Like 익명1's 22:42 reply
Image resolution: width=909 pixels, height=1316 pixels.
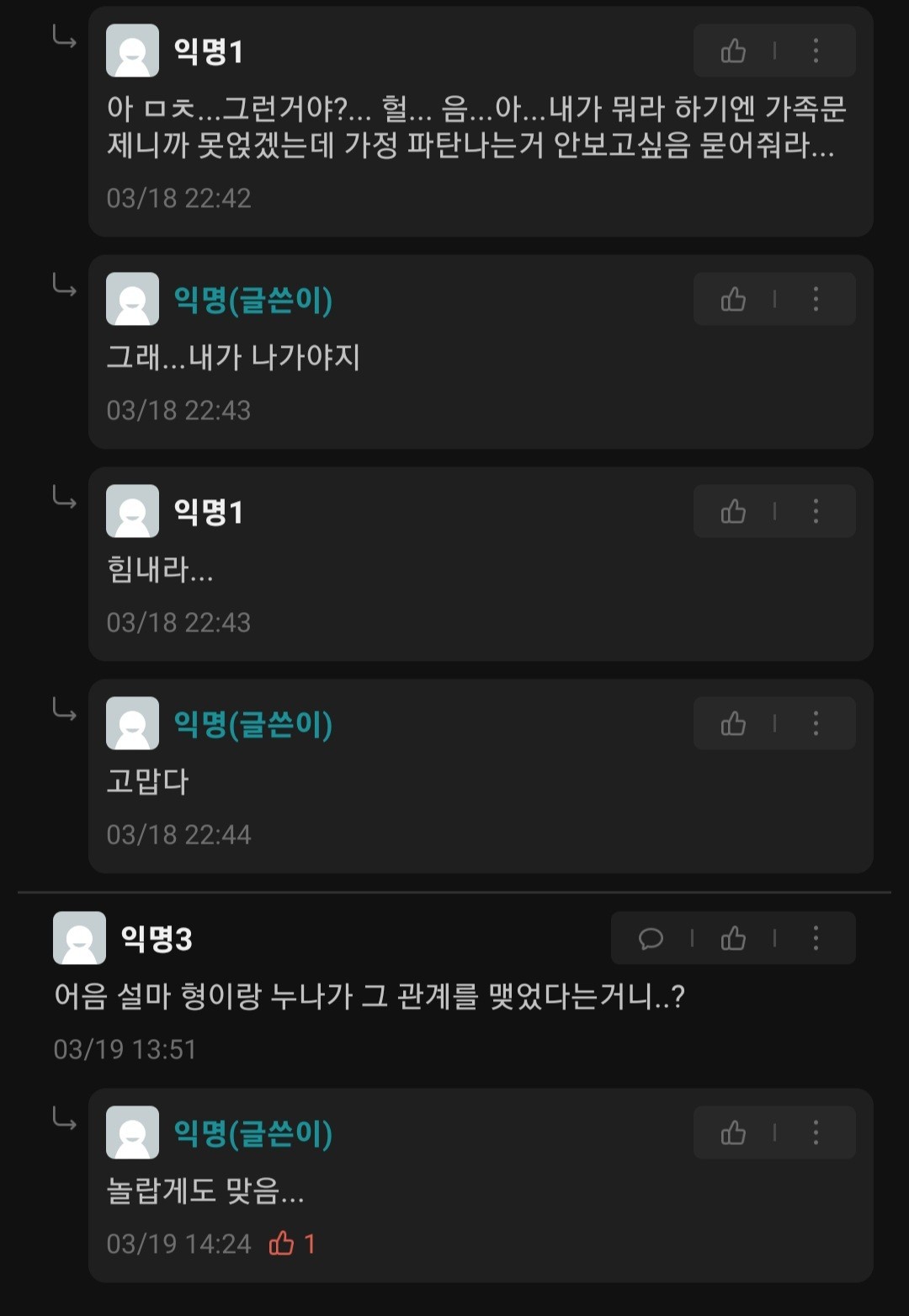(733, 51)
